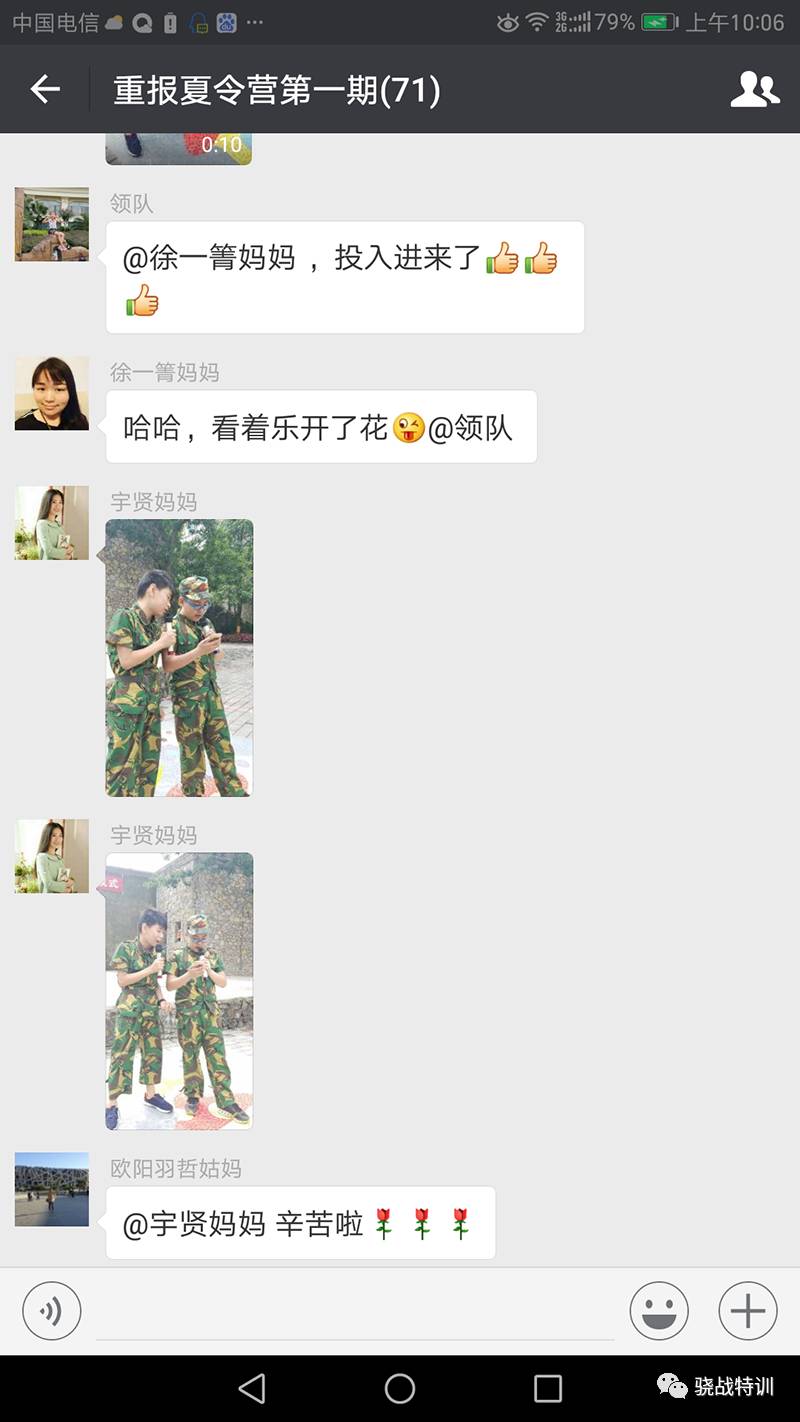The height and width of the screenshot is (1422, 800).
Task: Open 欧阳羽哲姑妈's profile avatar
Action: pyautogui.click(x=52, y=1189)
